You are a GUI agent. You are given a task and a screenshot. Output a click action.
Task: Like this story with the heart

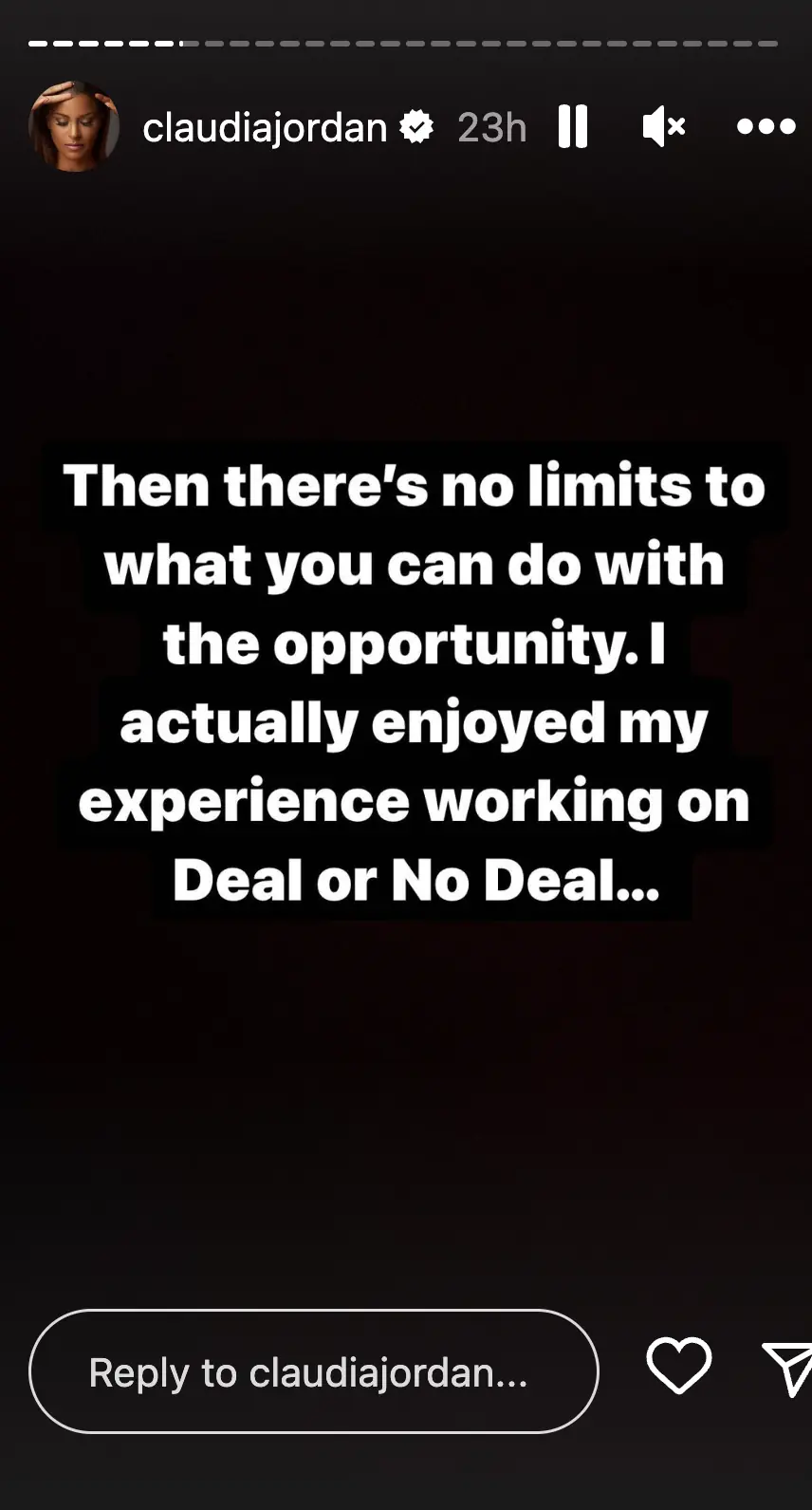click(x=678, y=1366)
